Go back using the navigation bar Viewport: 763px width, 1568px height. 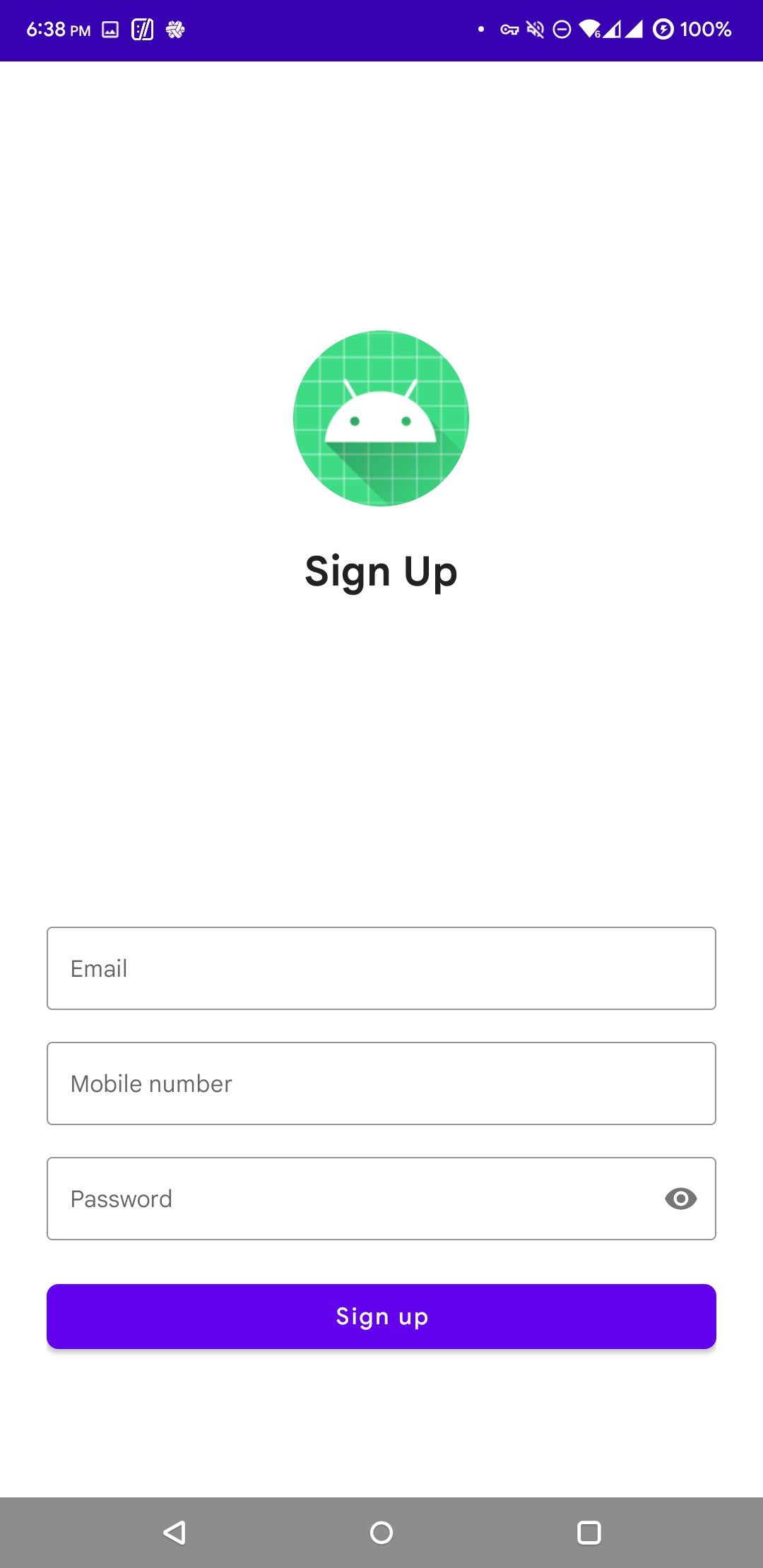(174, 1533)
